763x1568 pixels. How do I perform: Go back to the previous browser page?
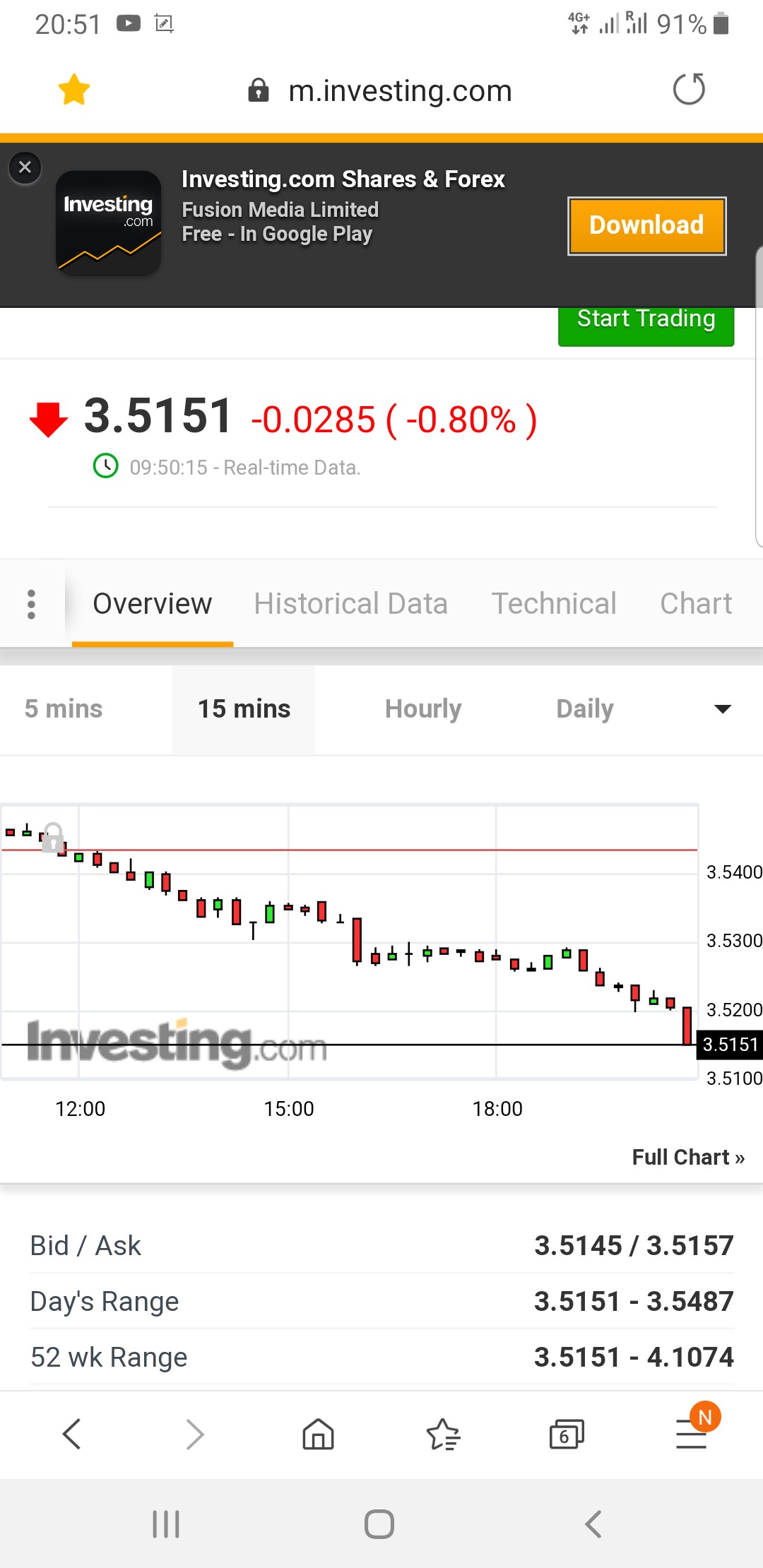[72, 1434]
